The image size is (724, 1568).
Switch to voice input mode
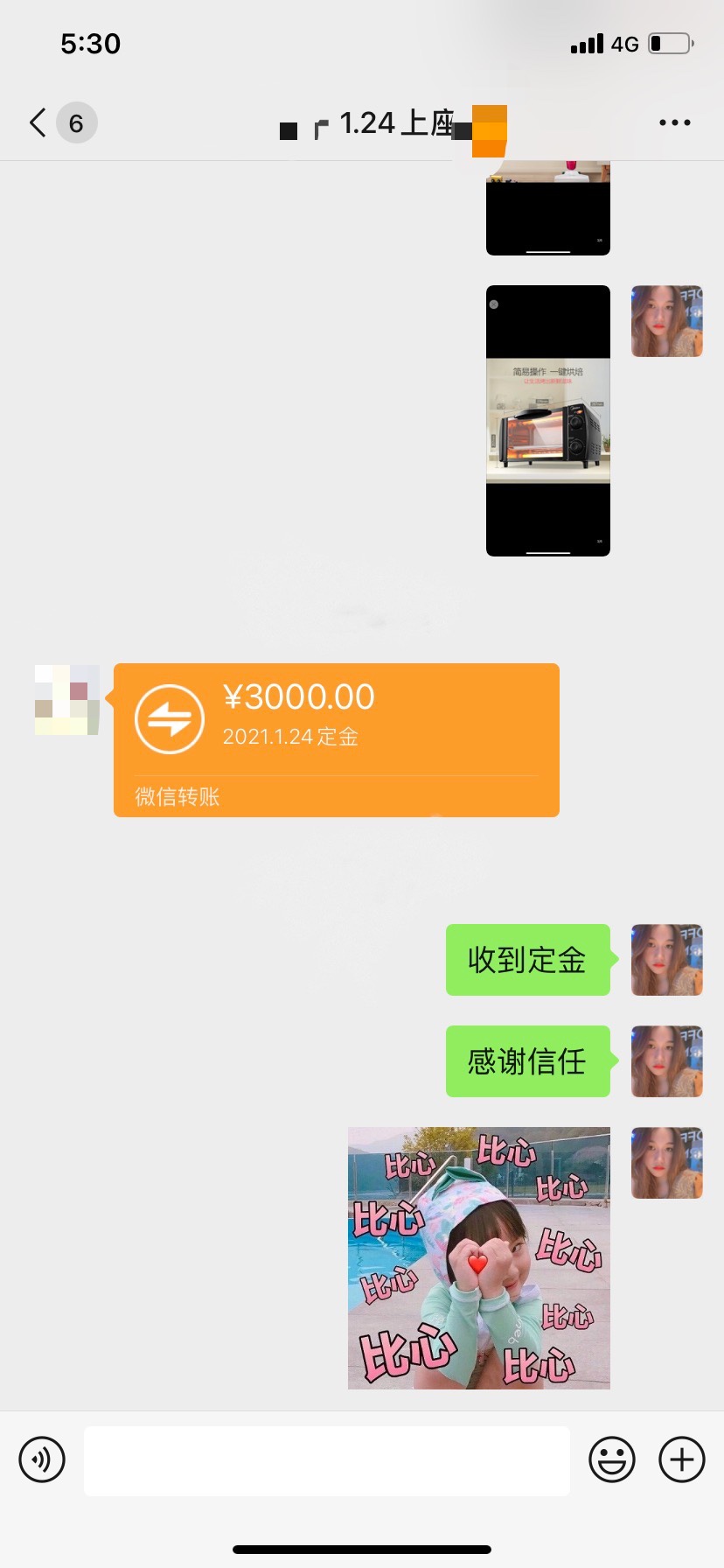pos(42,1459)
